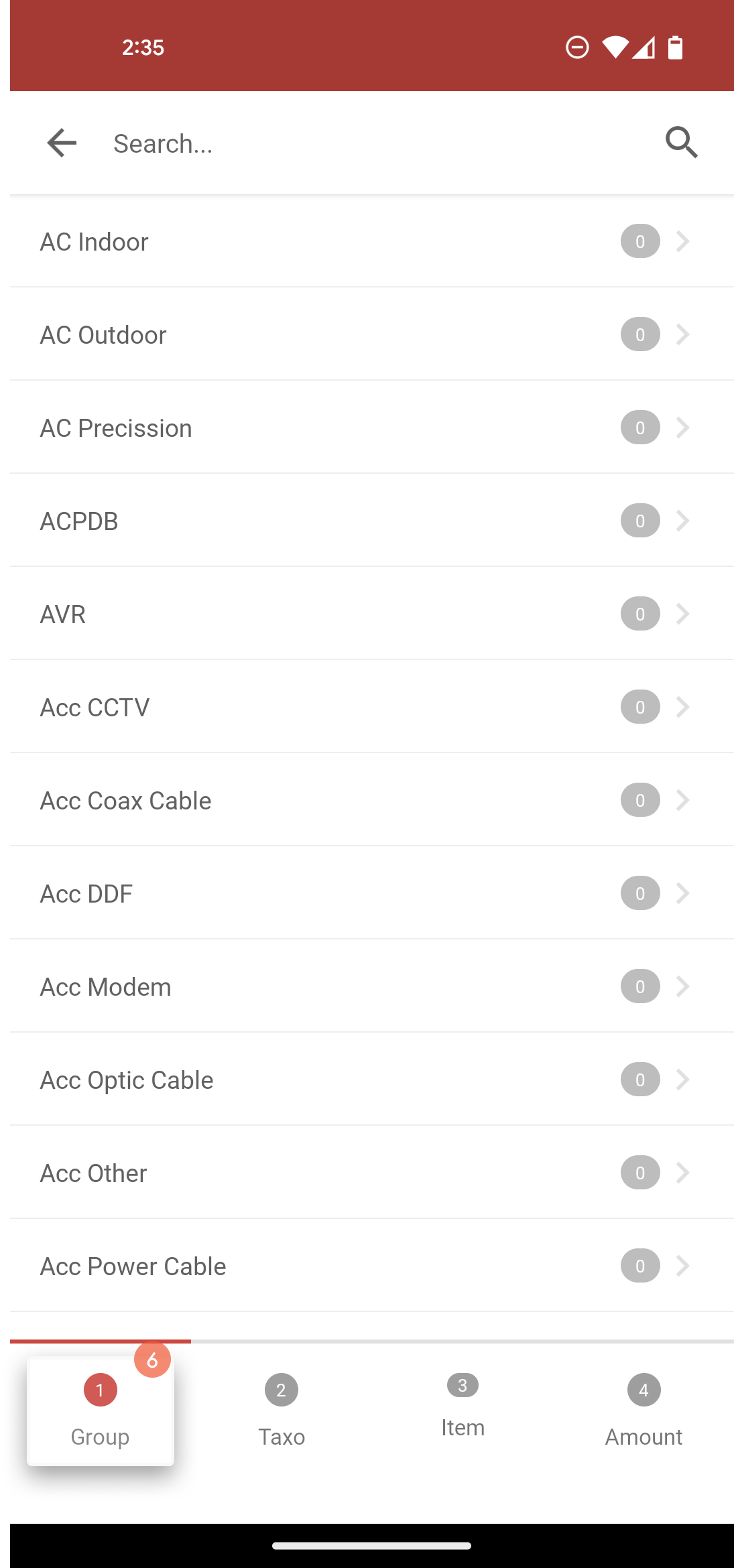Open the AC Outdoor group
734x1568 pixels.
tap(372, 334)
